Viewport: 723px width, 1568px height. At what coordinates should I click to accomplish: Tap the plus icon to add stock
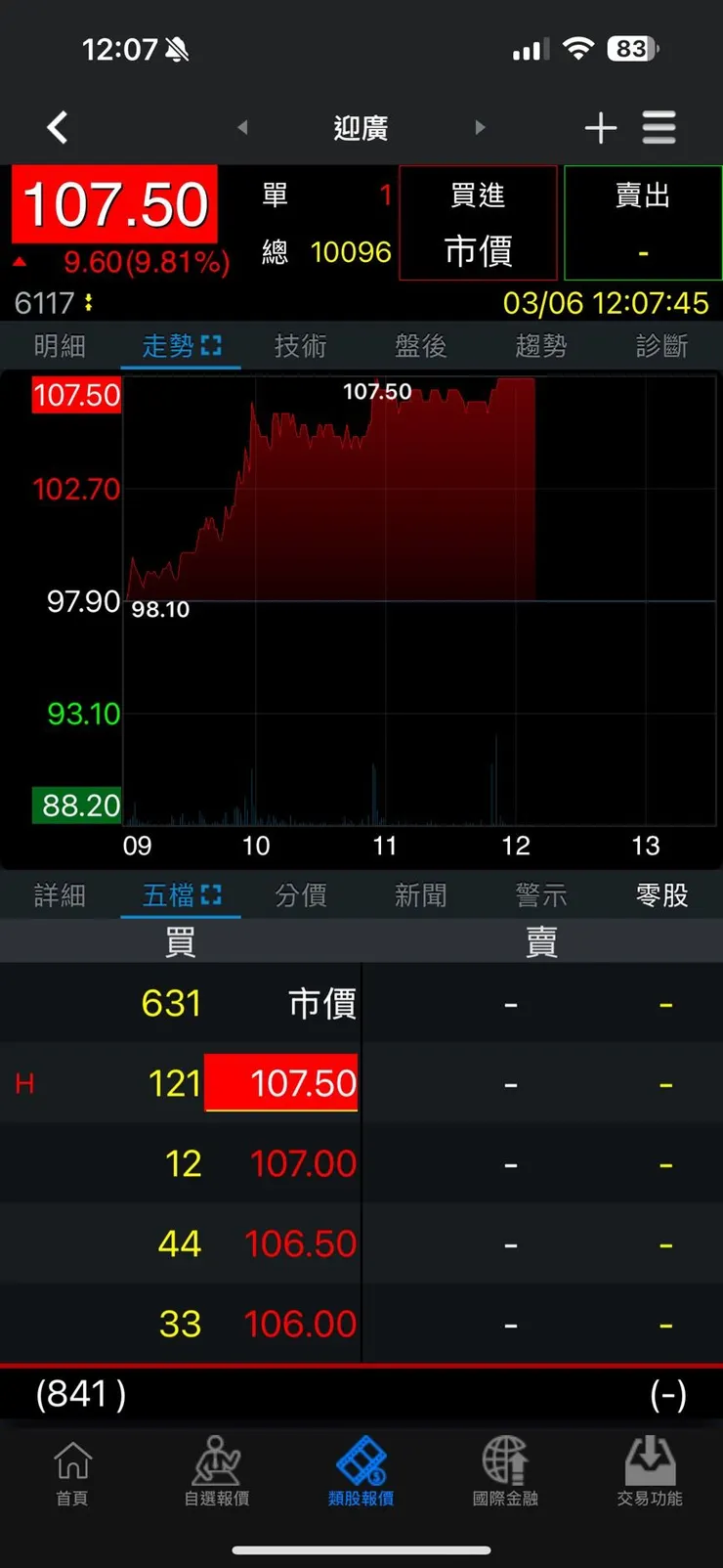click(x=601, y=127)
